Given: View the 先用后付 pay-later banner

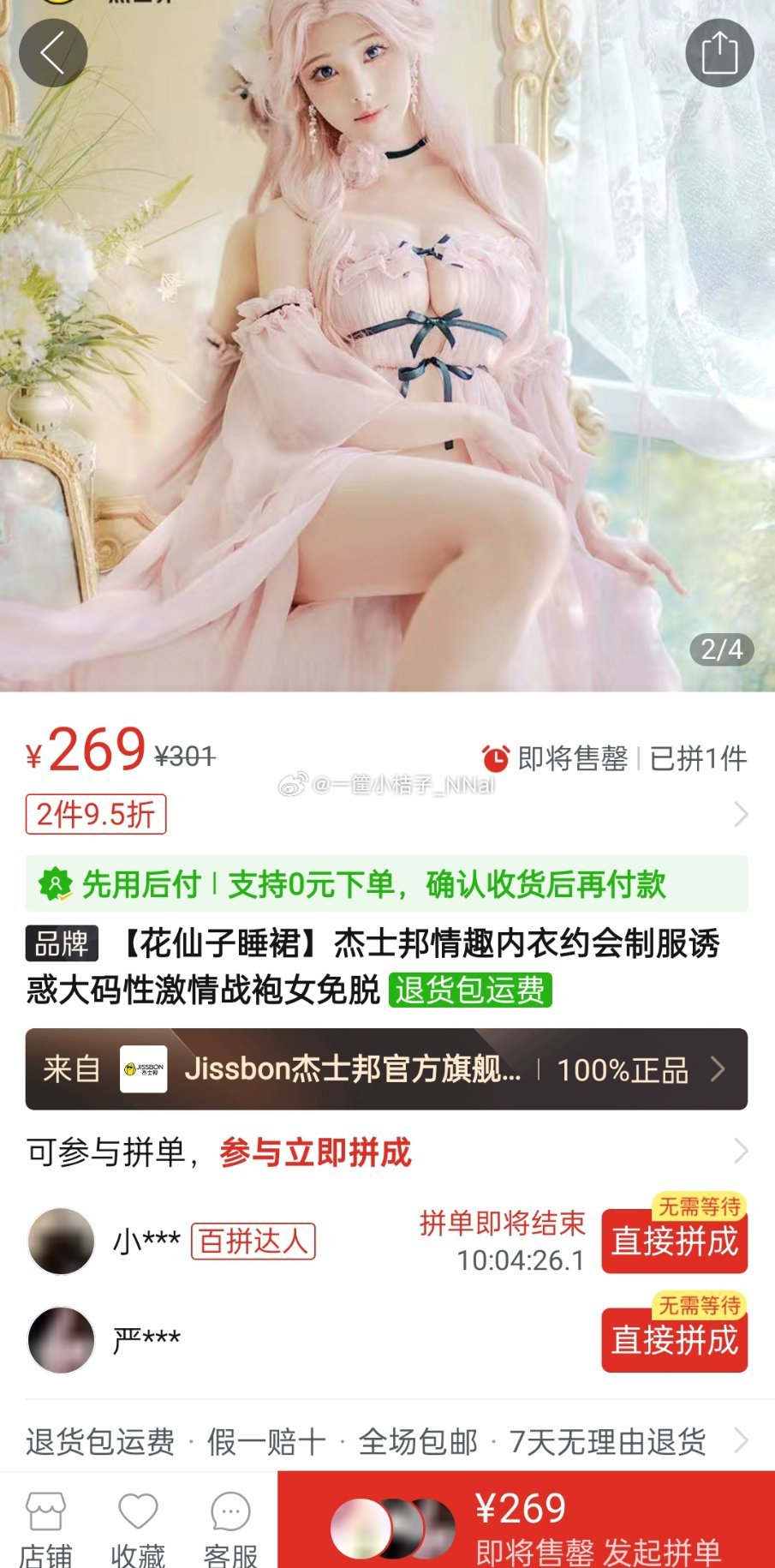Looking at the screenshot, I should click(385, 883).
